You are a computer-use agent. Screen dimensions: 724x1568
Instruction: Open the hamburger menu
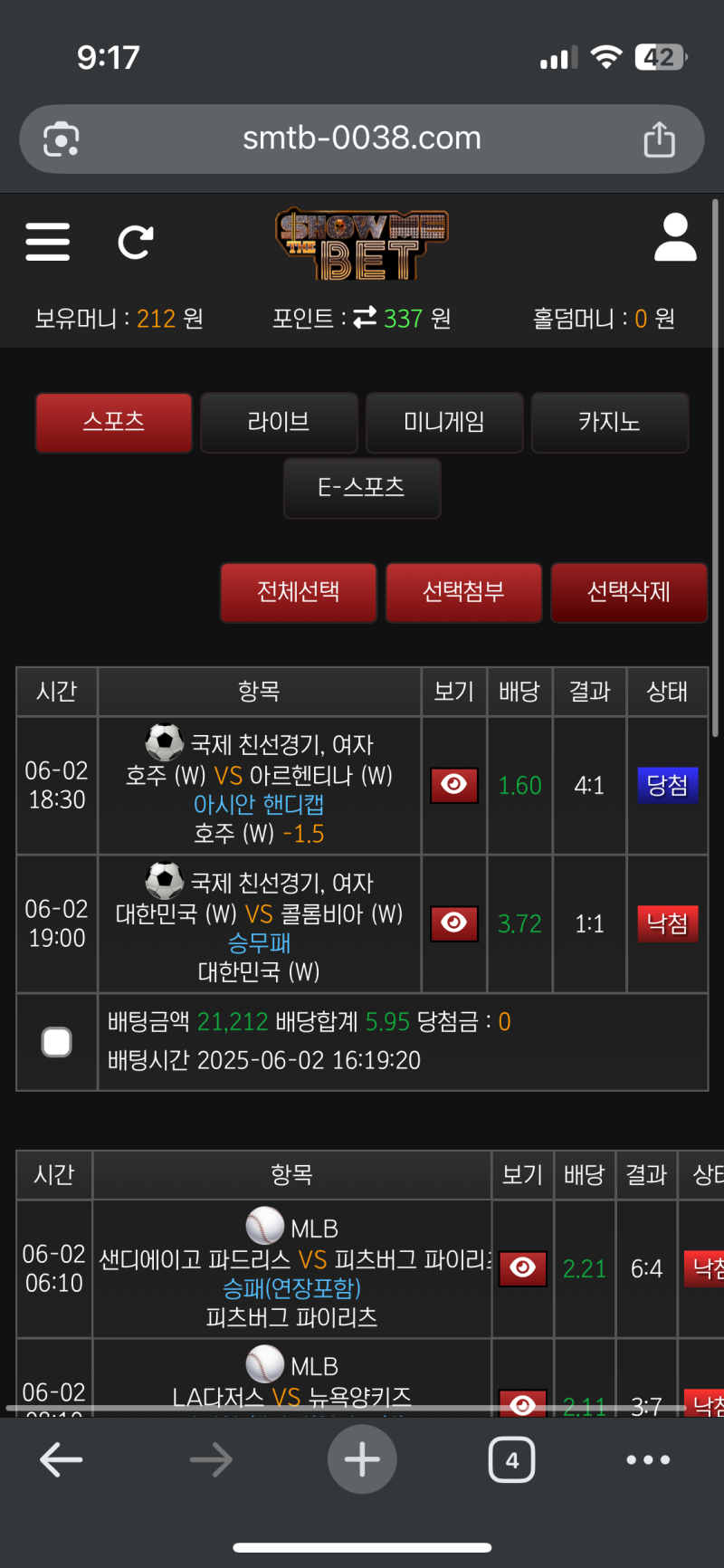pos(48,242)
